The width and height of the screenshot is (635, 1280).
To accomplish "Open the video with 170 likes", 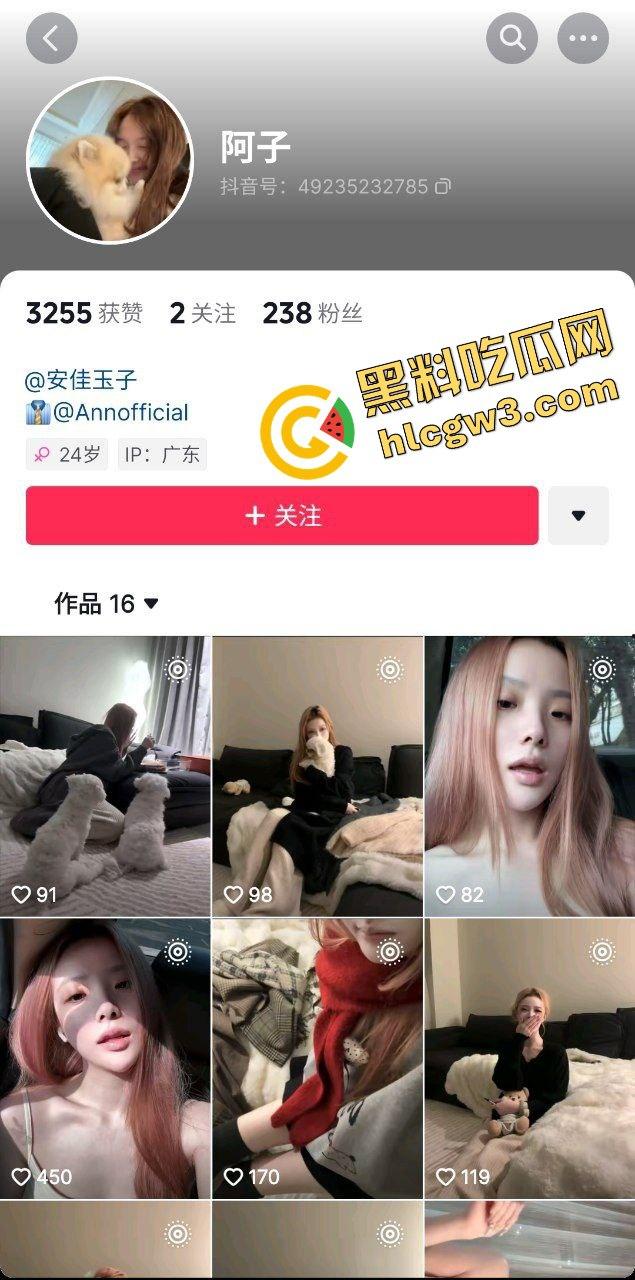I will click(x=317, y=1058).
